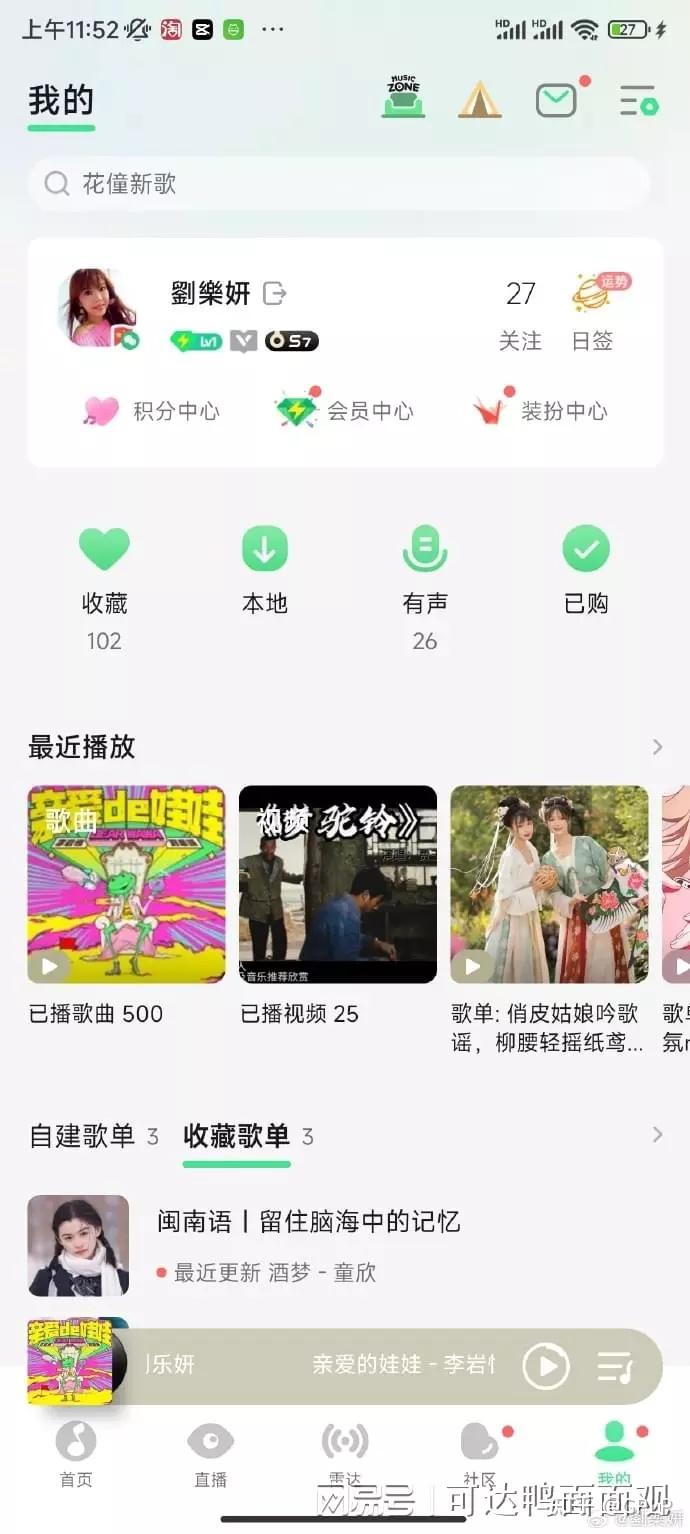Switch to the 自建歌单 tab
Viewport: 690px width, 1534px height.
[82, 1136]
